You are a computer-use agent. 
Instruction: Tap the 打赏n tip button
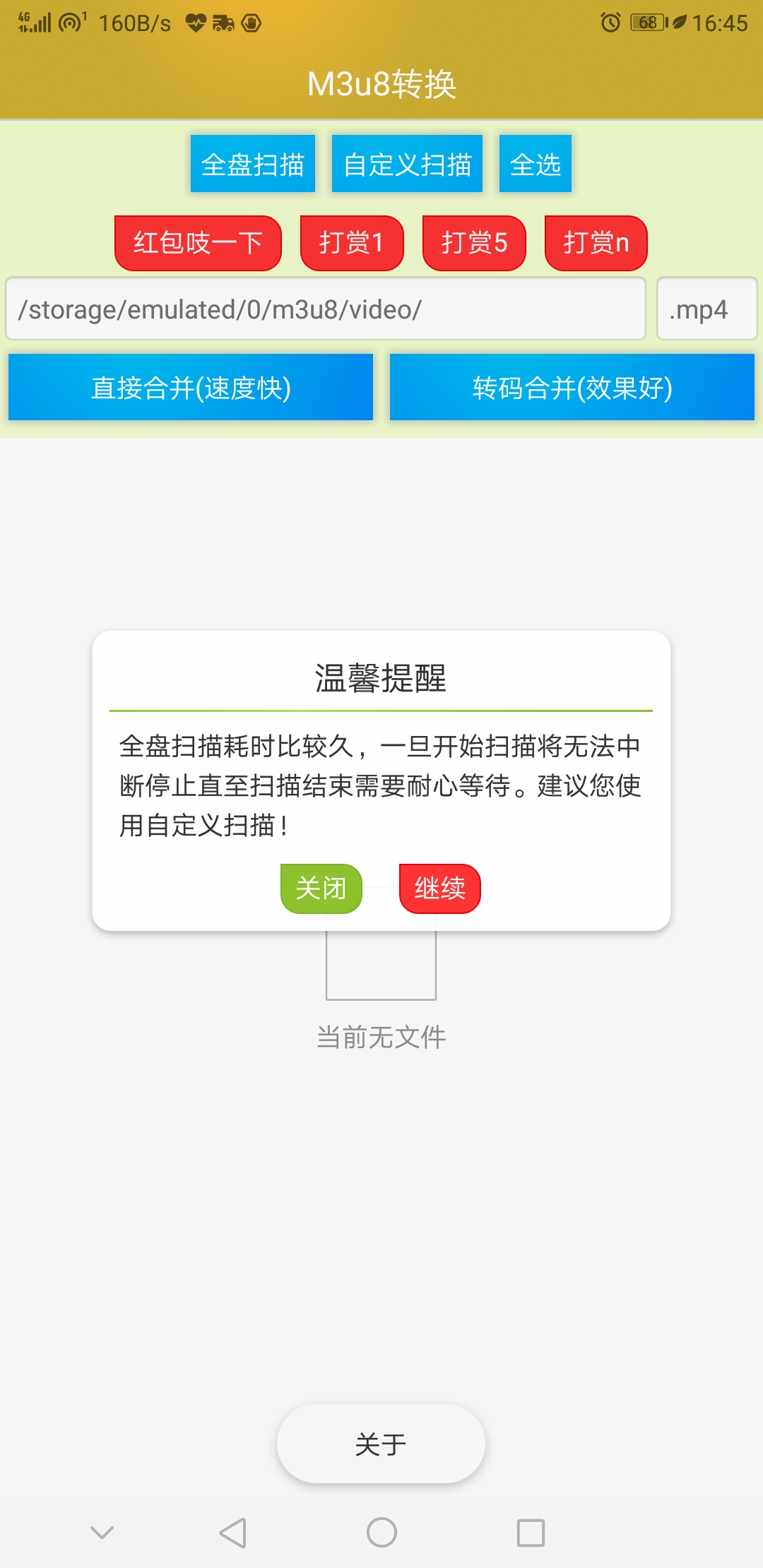tap(596, 243)
